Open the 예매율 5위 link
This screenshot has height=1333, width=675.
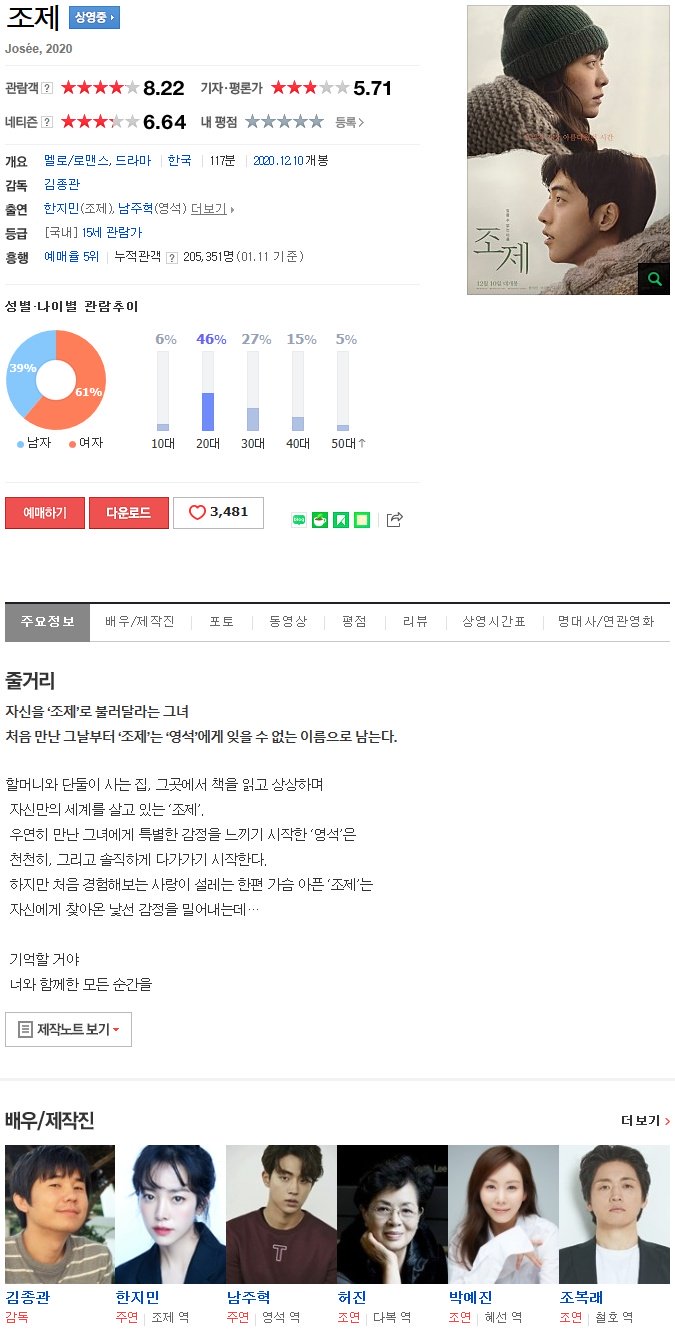[71, 257]
